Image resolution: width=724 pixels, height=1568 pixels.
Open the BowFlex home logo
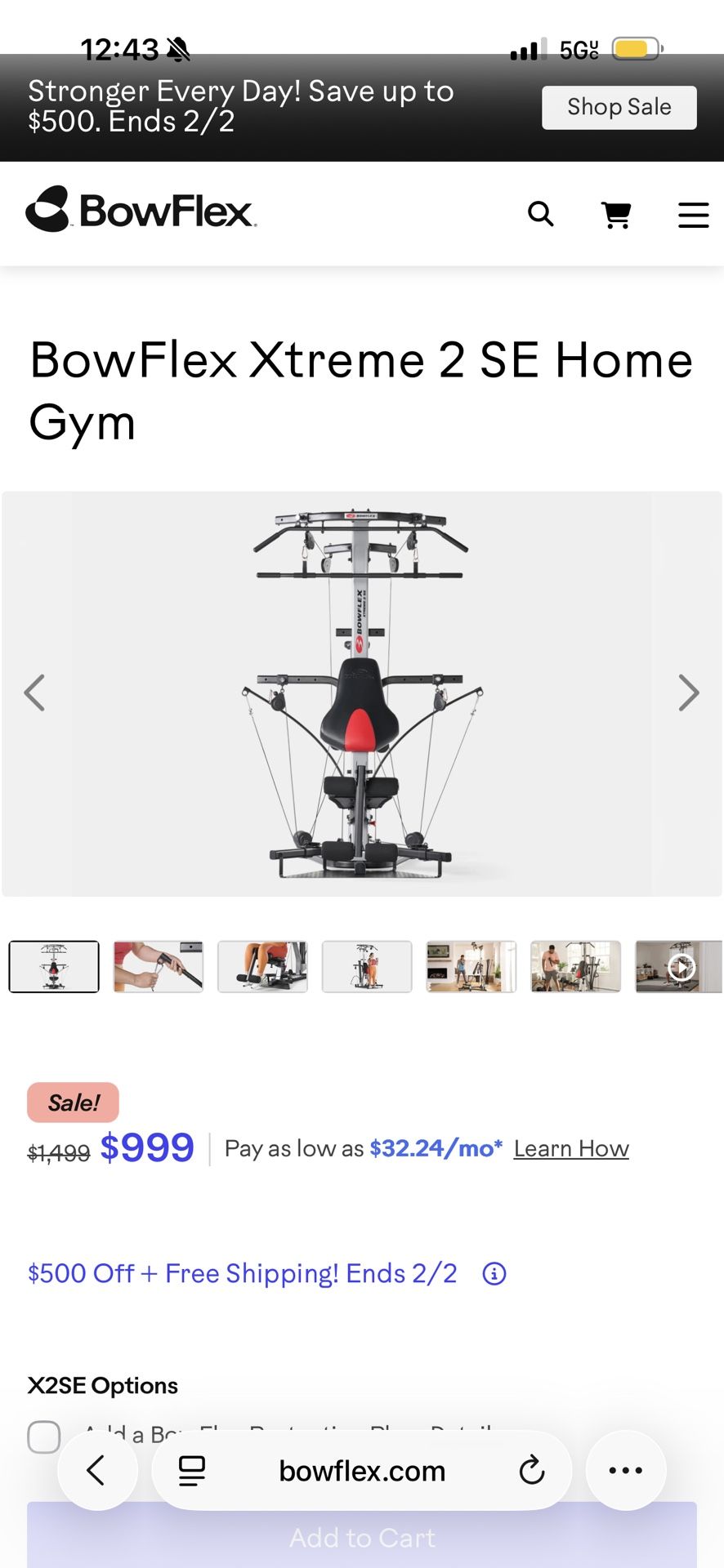click(141, 210)
